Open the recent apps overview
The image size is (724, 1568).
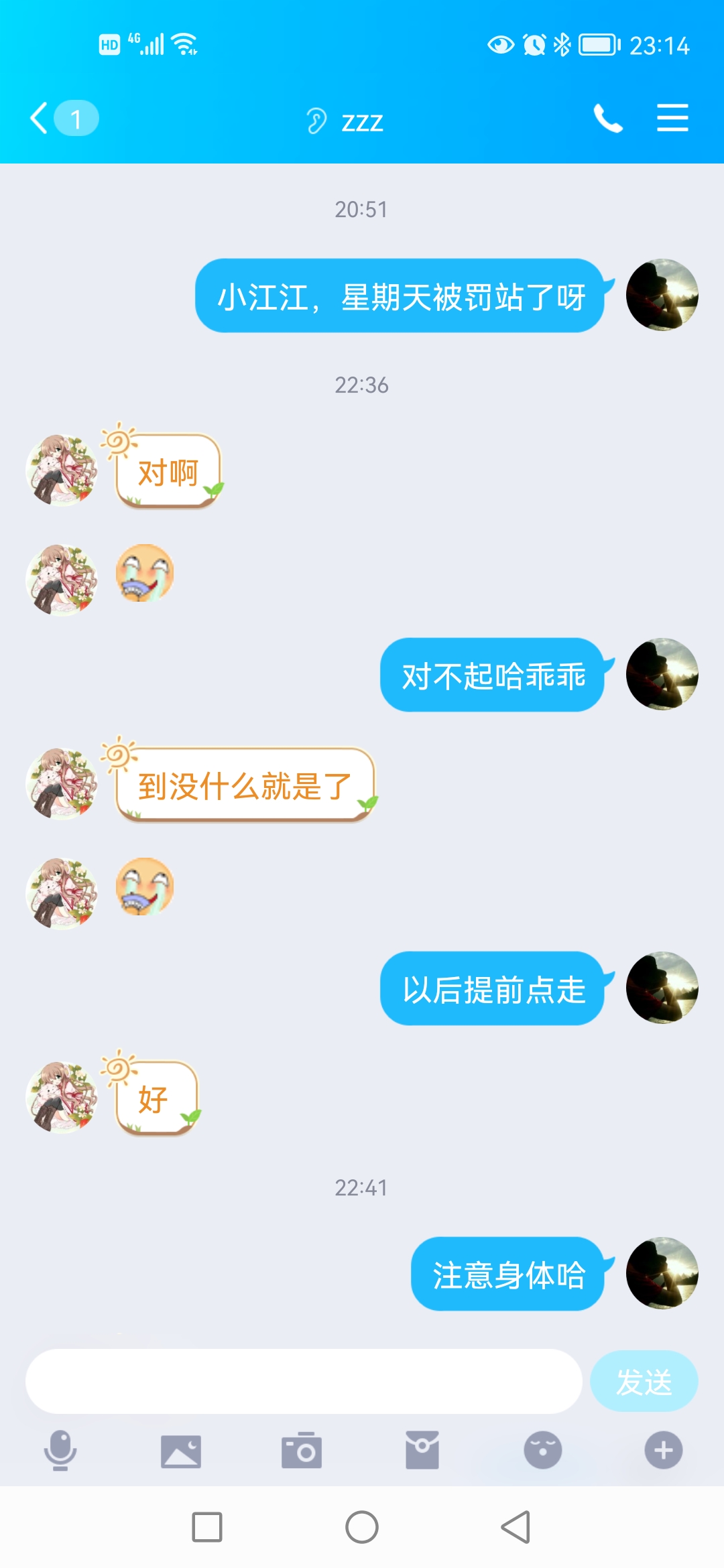pyautogui.click(x=207, y=1527)
